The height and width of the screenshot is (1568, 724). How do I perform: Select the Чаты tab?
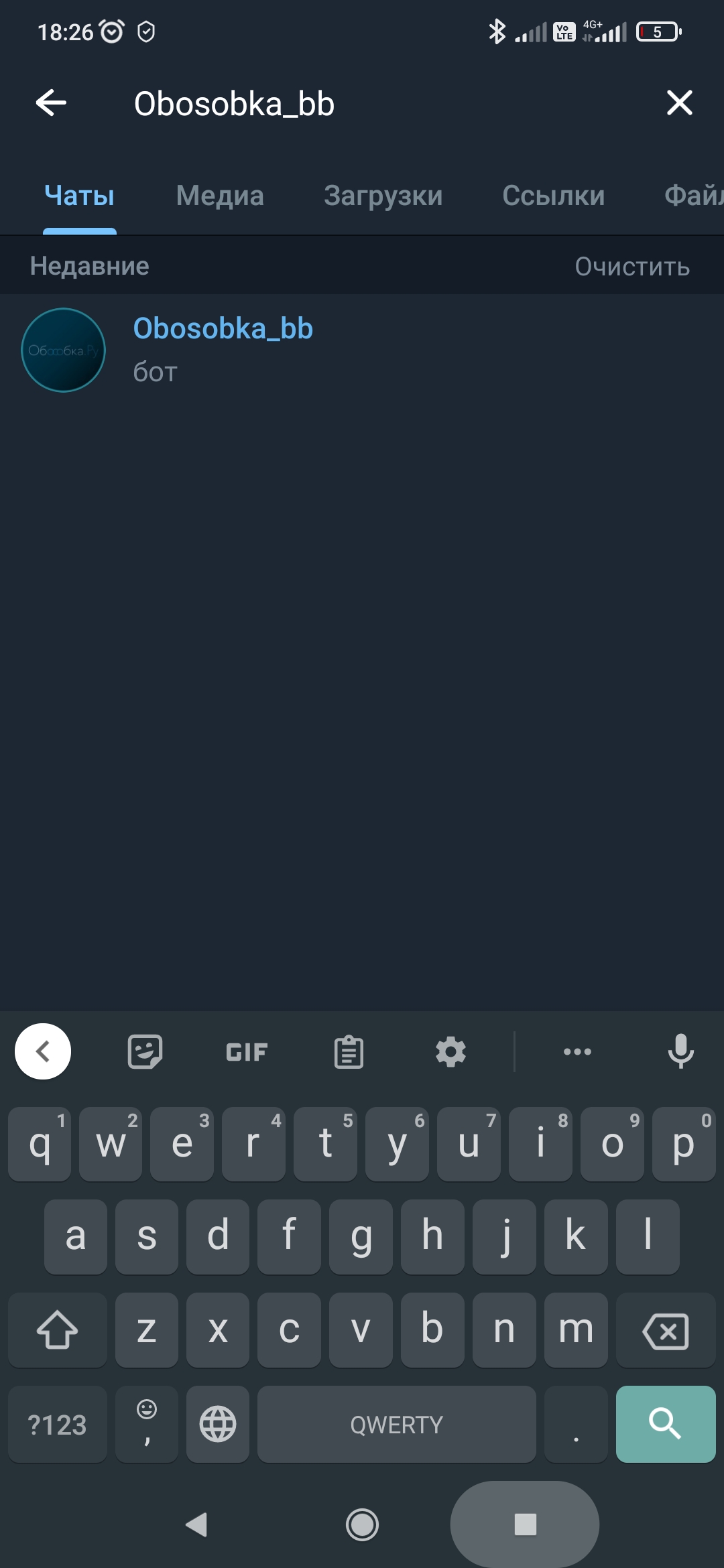79,196
